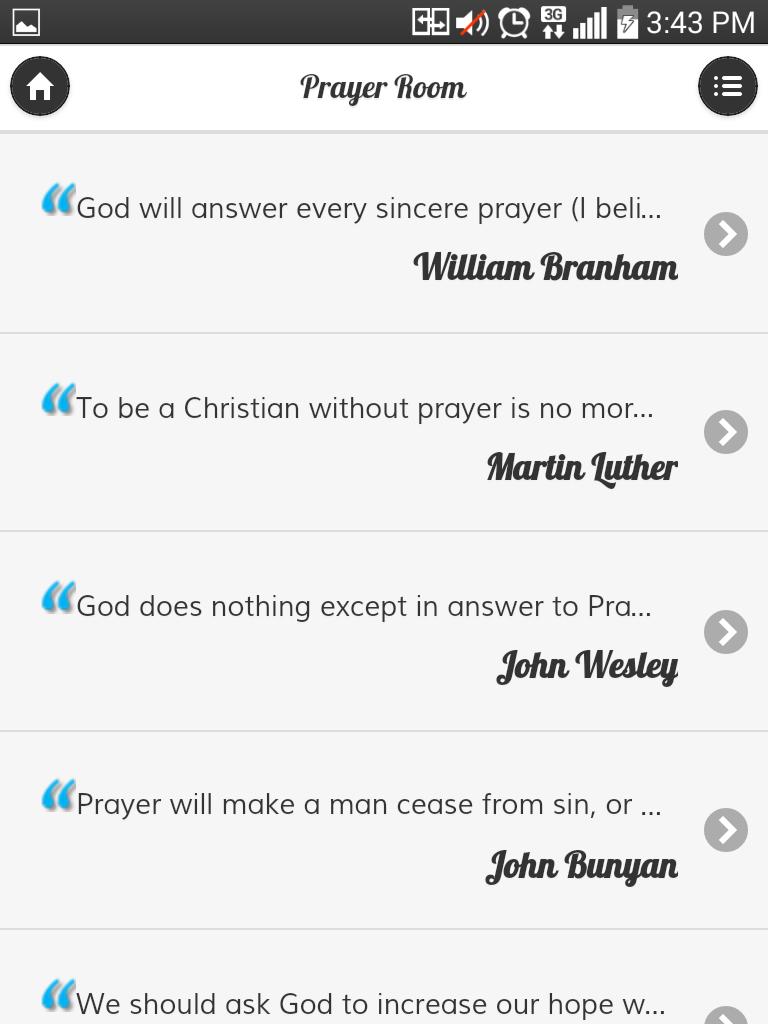Open the quote about increasing our hope
768x1024 pixels.
pyautogui.click(x=368, y=1002)
